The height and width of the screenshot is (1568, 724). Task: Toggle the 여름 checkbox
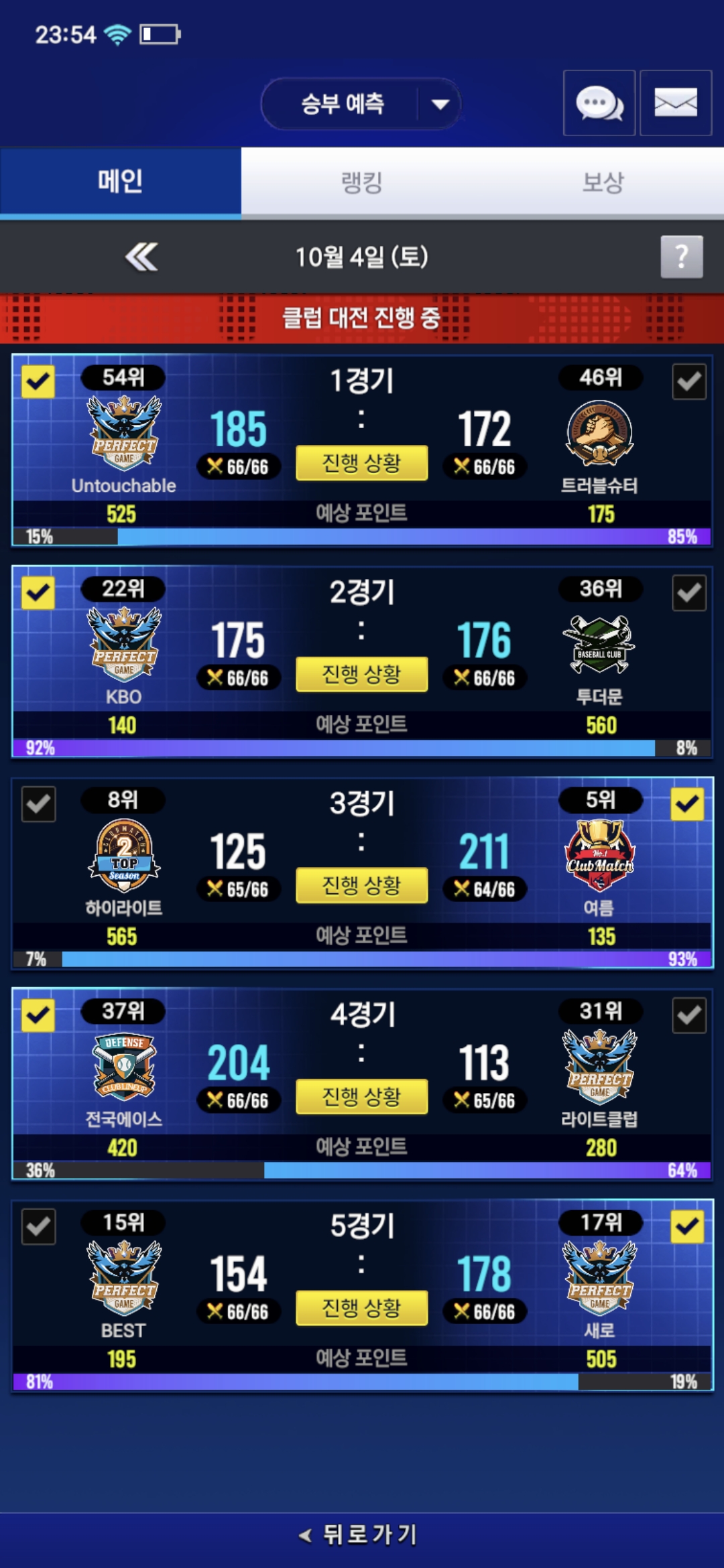click(687, 804)
